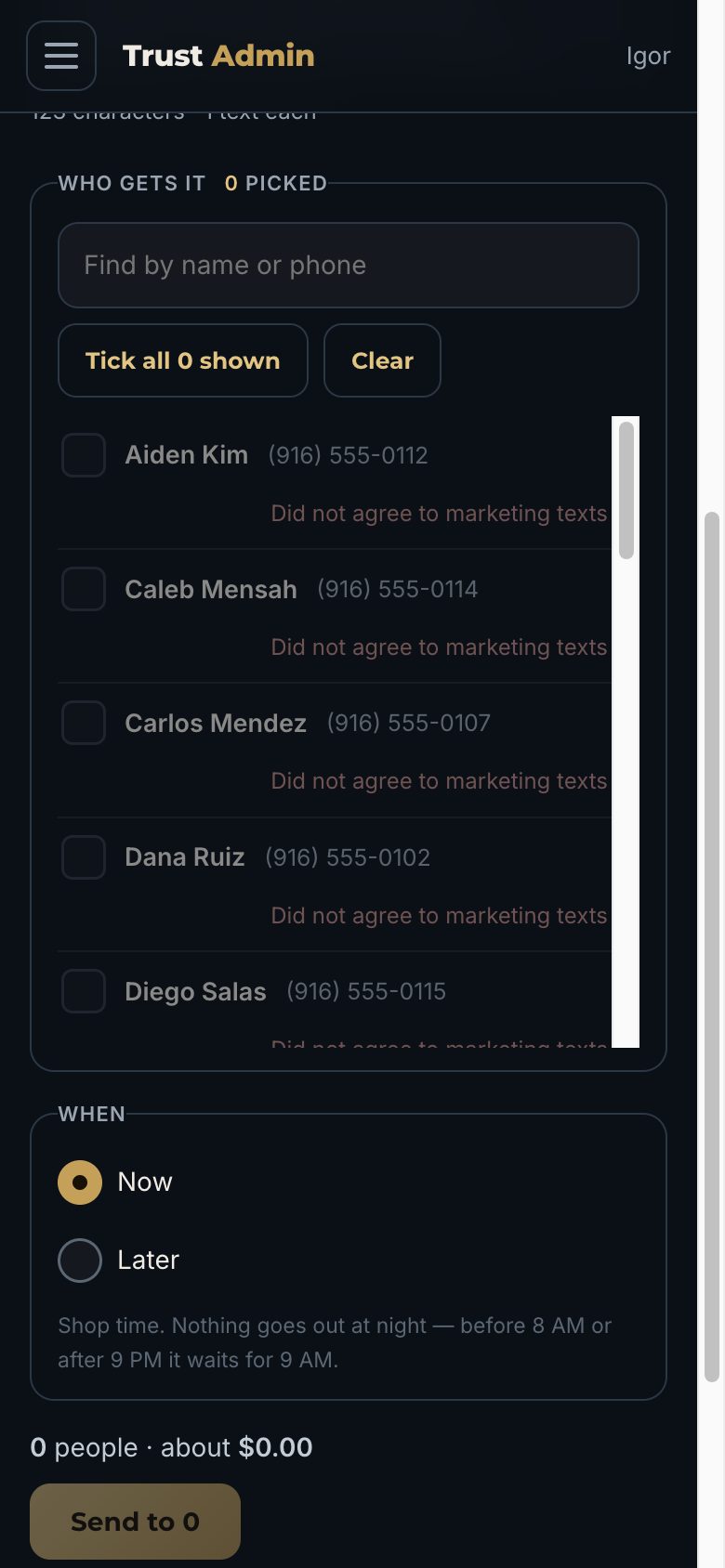Image resolution: width=725 pixels, height=1568 pixels.
Task: Select the checkbox for Diego Salas
Action: [x=84, y=991]
